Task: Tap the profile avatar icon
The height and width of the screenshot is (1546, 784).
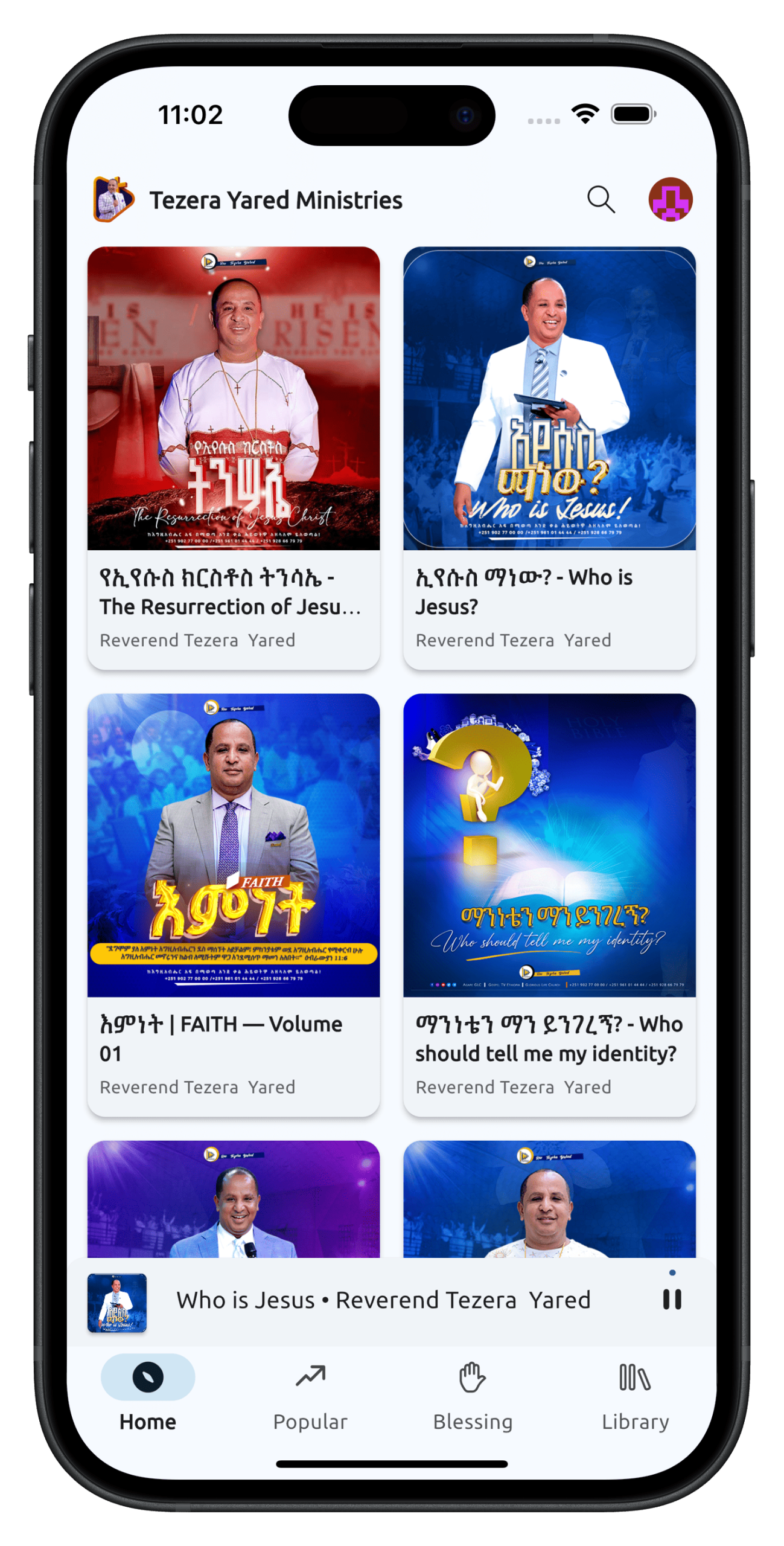Action: tap(670, 199)
